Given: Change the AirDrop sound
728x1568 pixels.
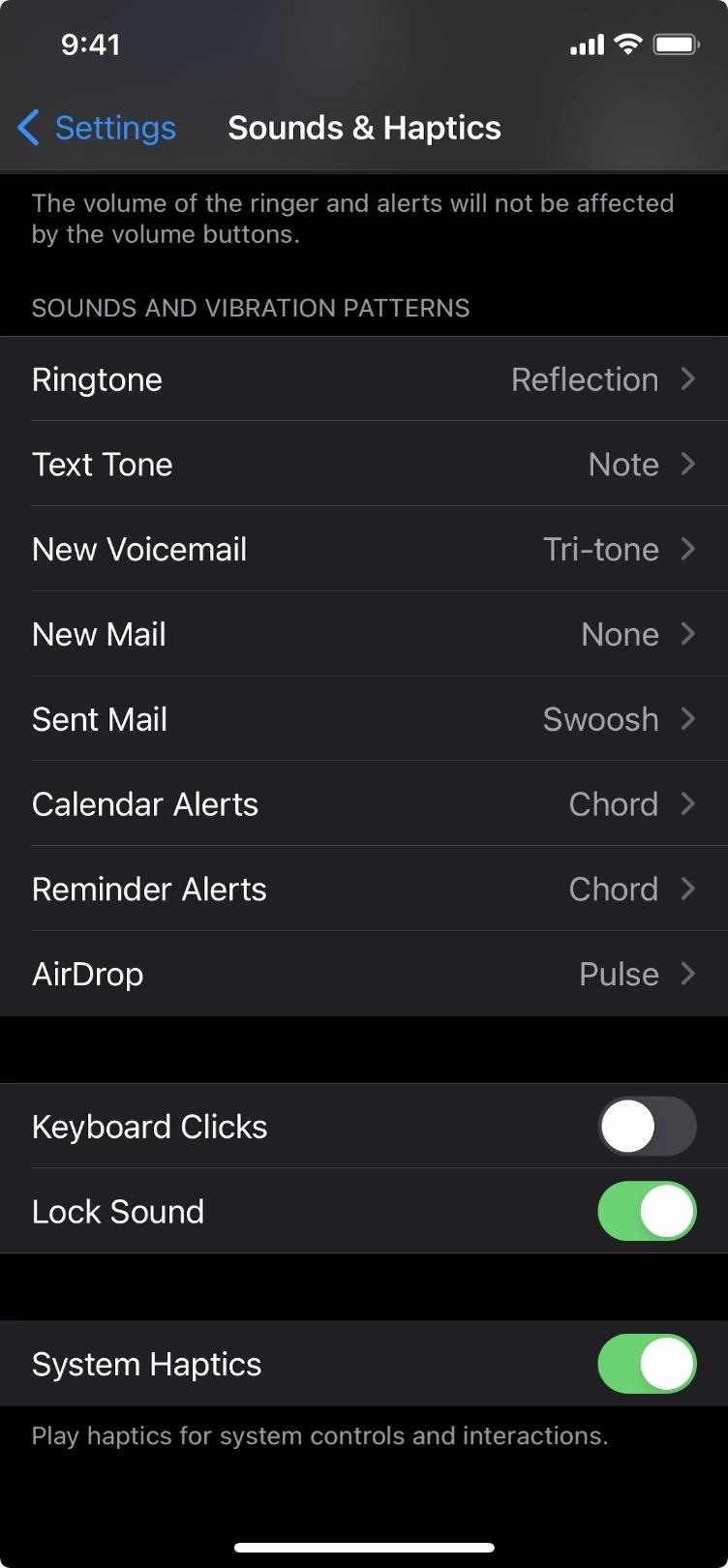Looking at the screenshot, I should click(x=364, y=975).
